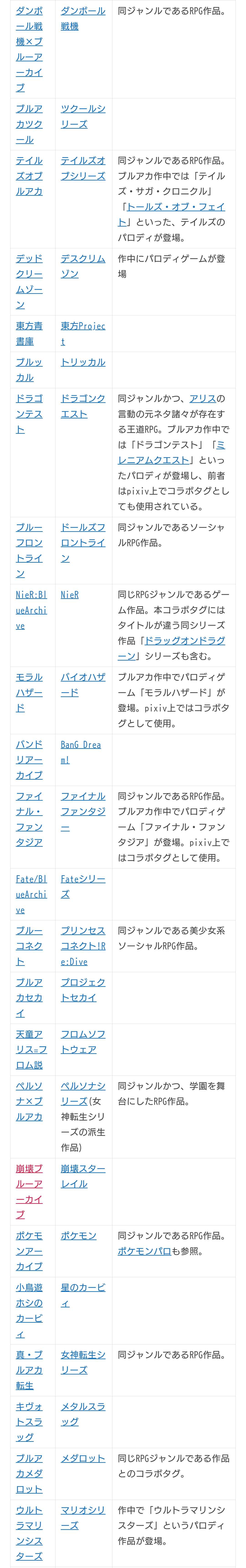Open the プリンセスコネクト!Re:Dive link
The height and width of the screenshot is (1568, 246).
[83, 946]
